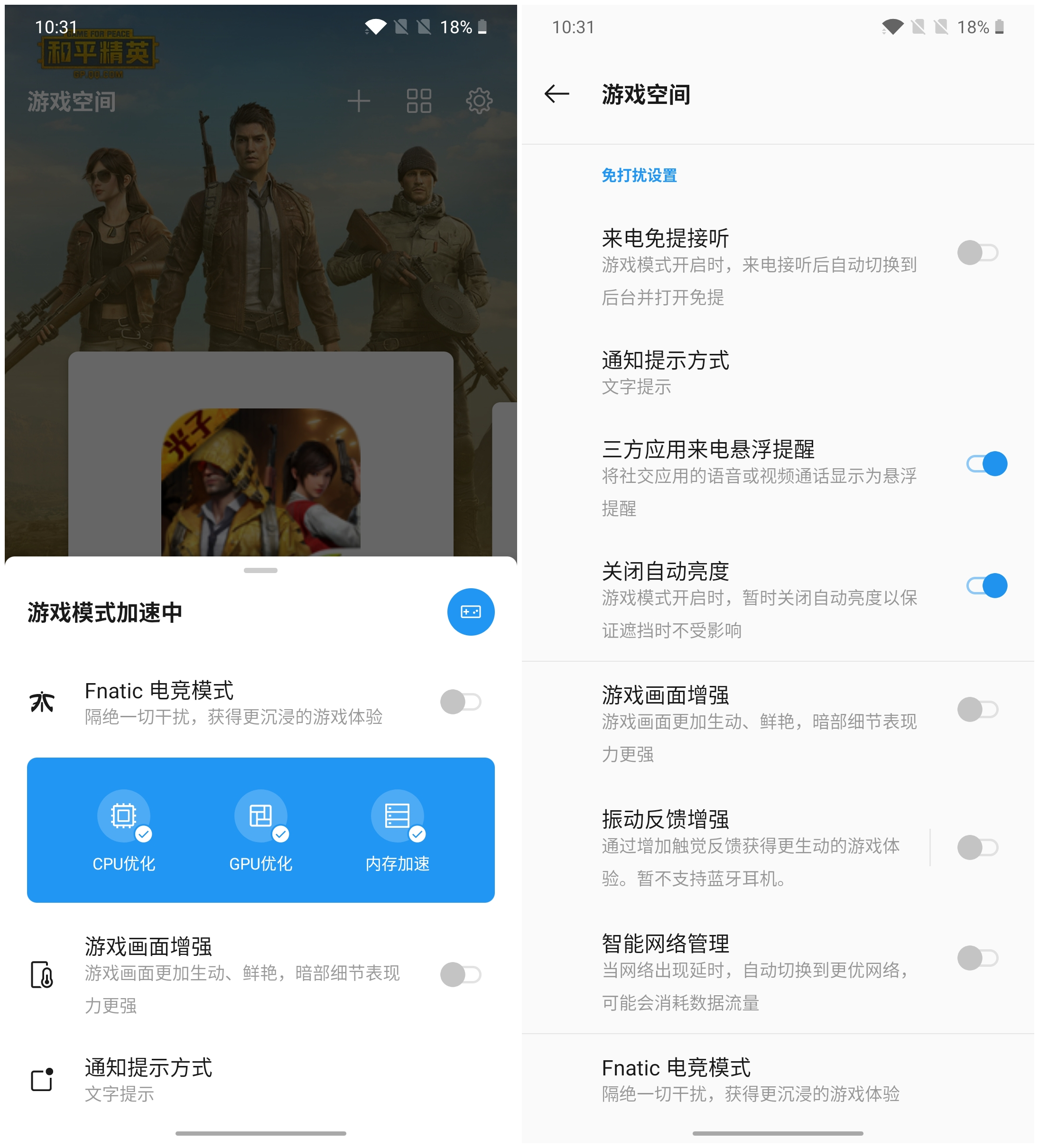The image size is (1039, 1148).
Task: Switch to grid view via the four-squares icon
Action: tap(418, 102)
